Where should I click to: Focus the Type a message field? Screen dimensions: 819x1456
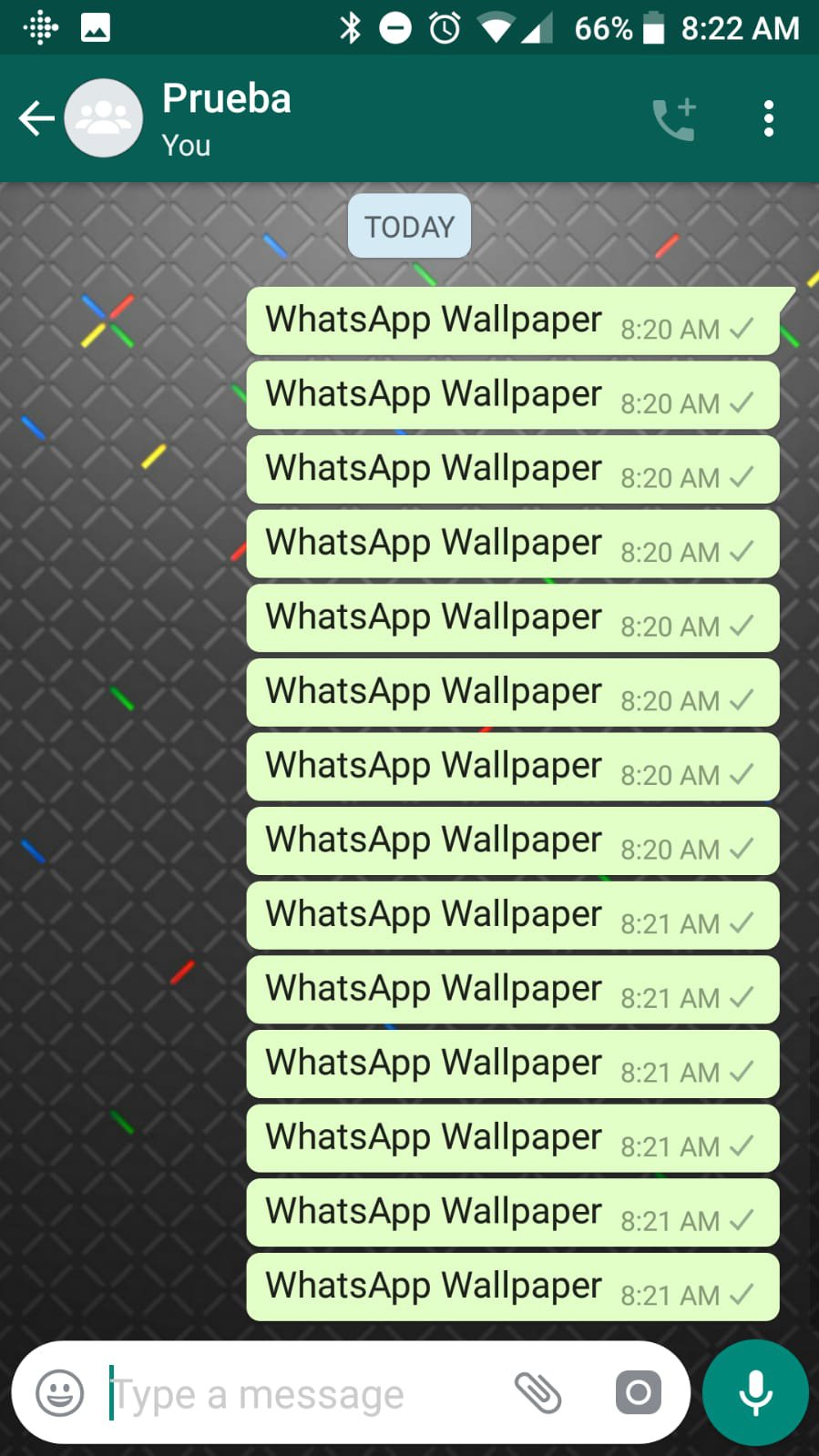click(301, 1394)
